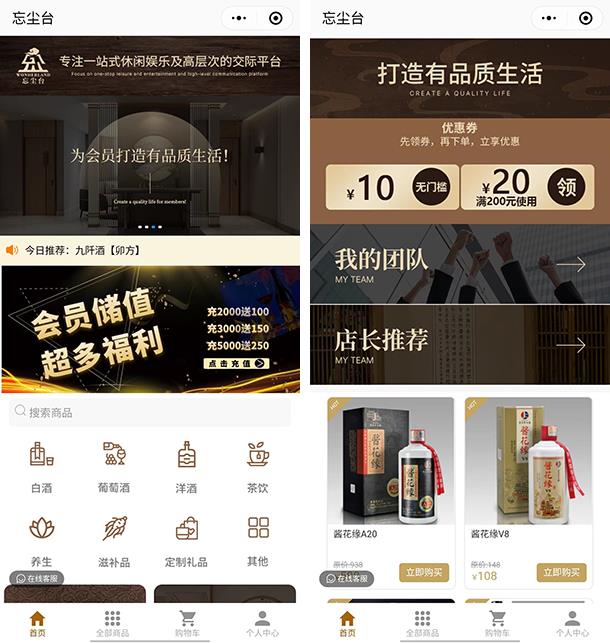Open the 我的团队 banner
The height and width of the screenshot is (643, 610).
[x=459, y=264]
